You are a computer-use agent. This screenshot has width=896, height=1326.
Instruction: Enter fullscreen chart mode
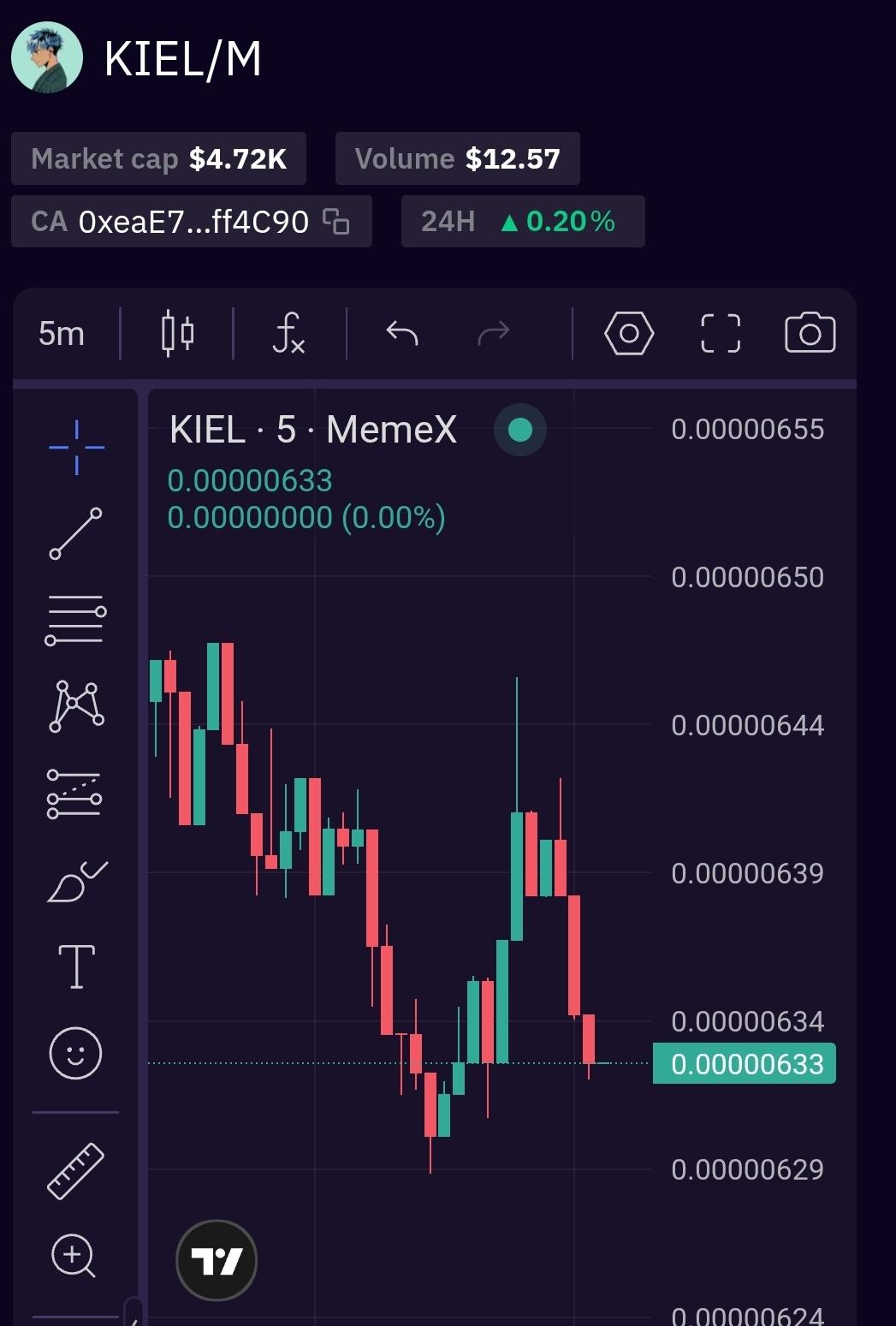(720, 333)
